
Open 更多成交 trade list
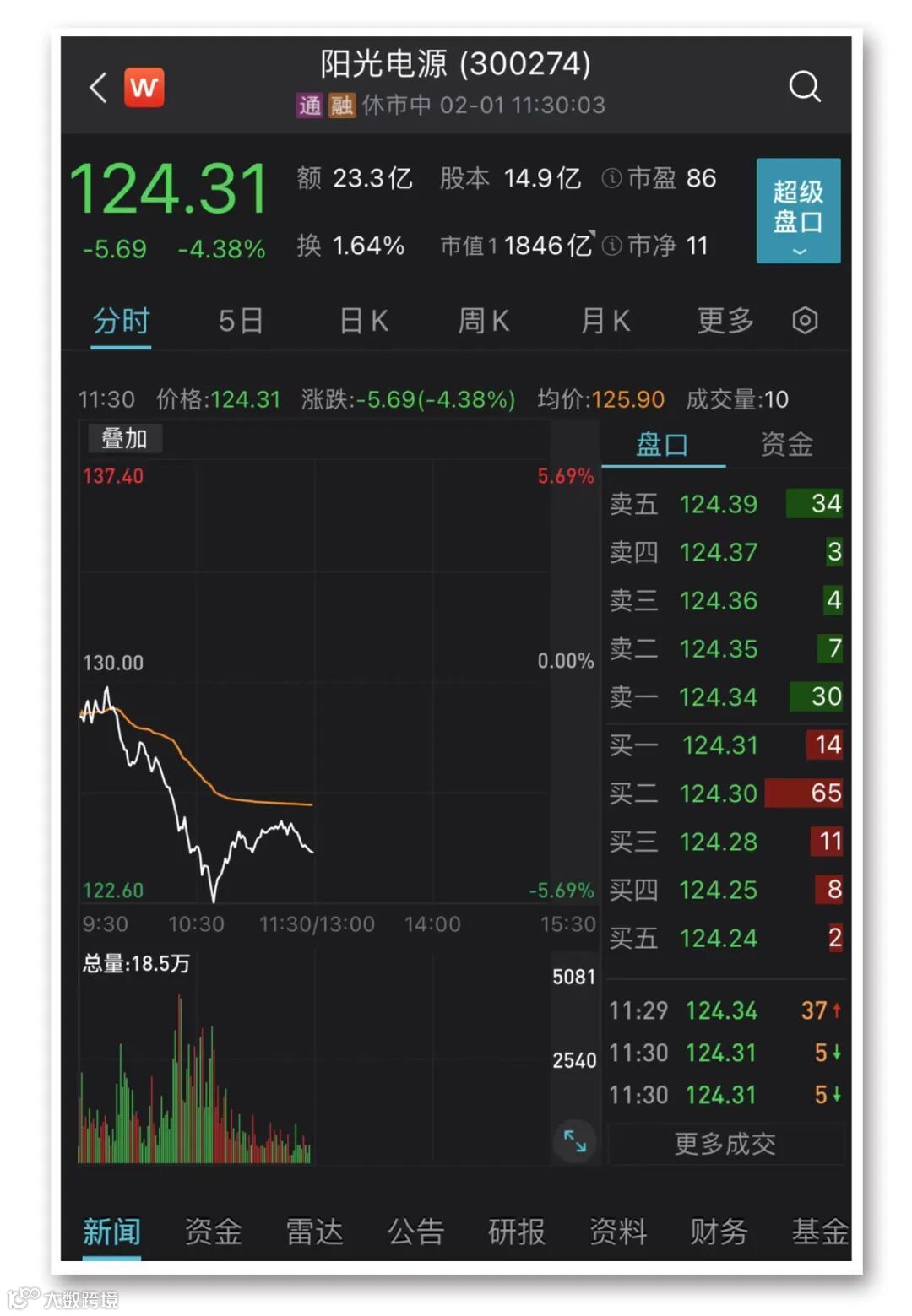pyautogui.click(x=725, y=1144)
